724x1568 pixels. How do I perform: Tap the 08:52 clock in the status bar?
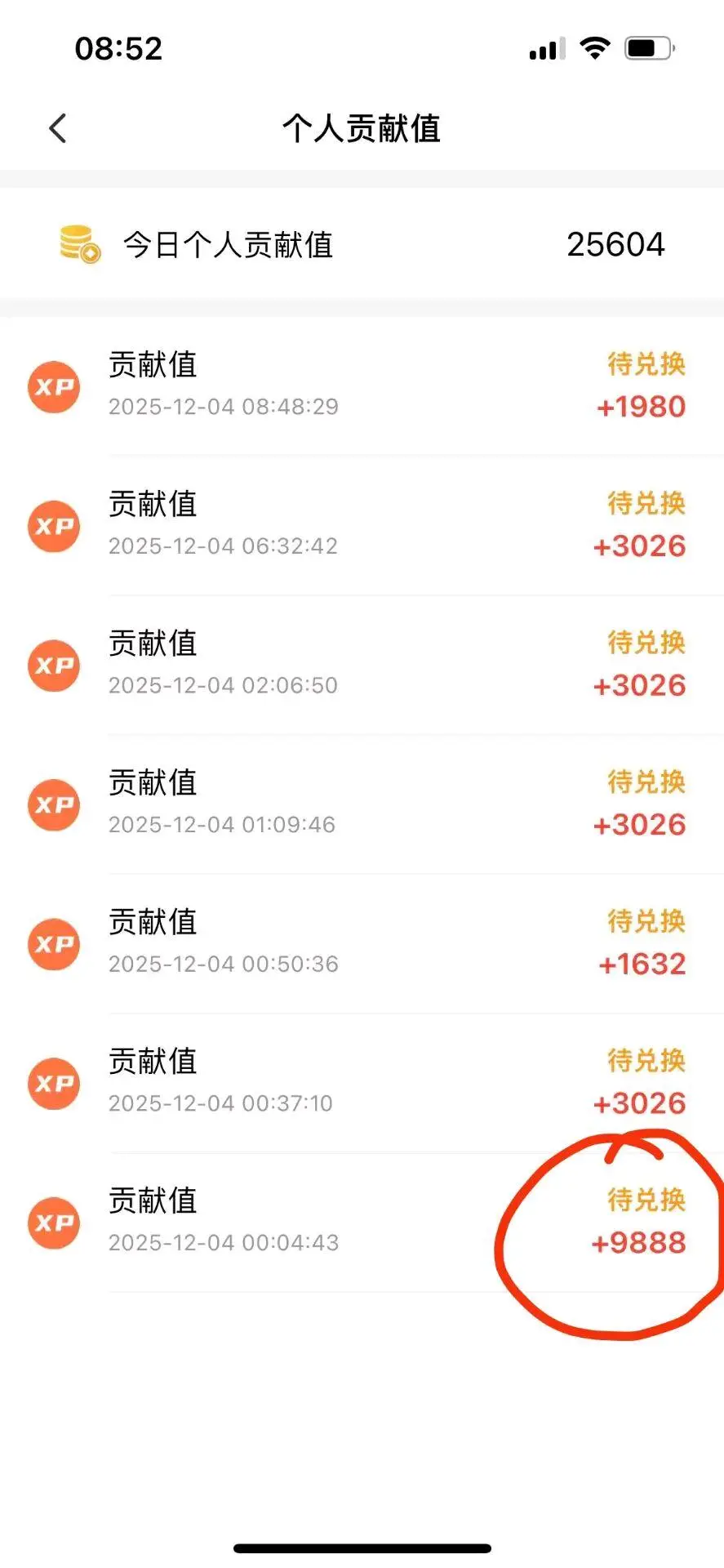pyautogui.click(x=119, y=48)
